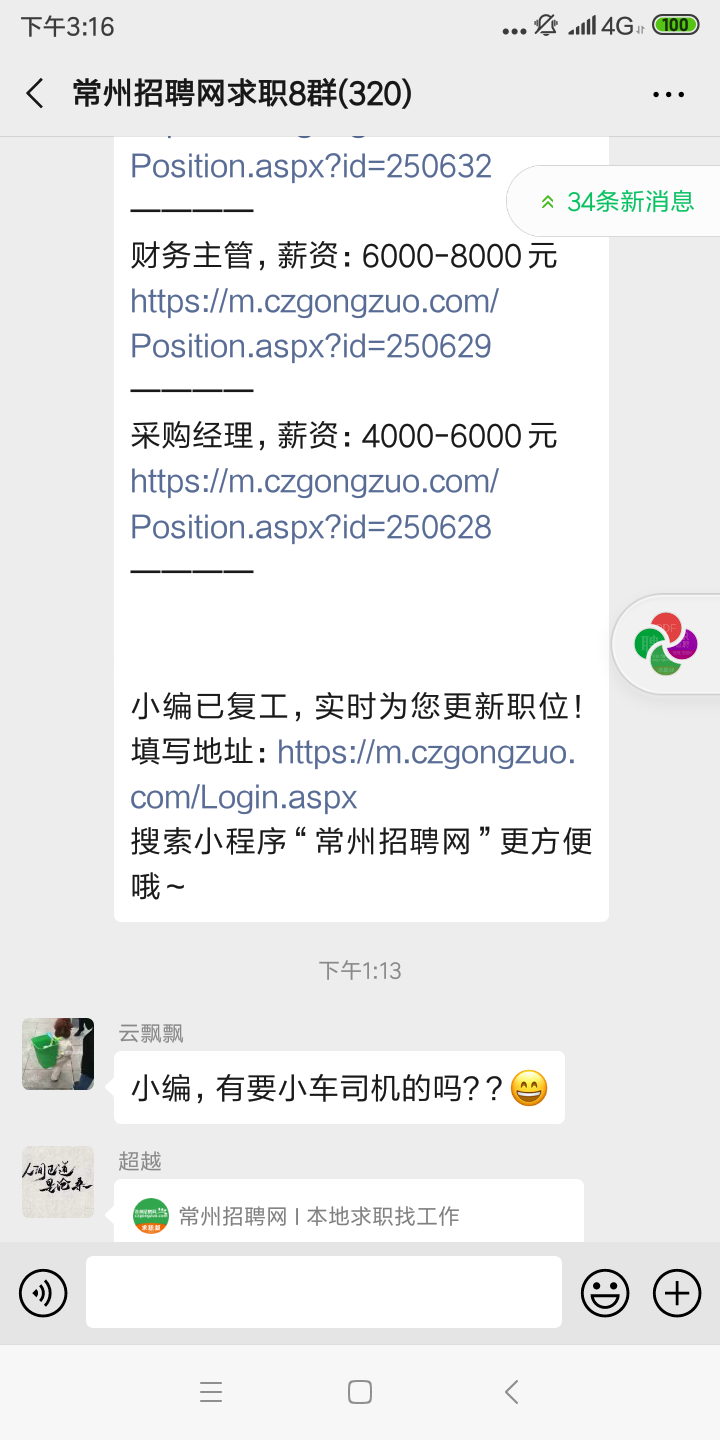Tap the system home button
The image size is (720, 1440).
pos(360,1391)
